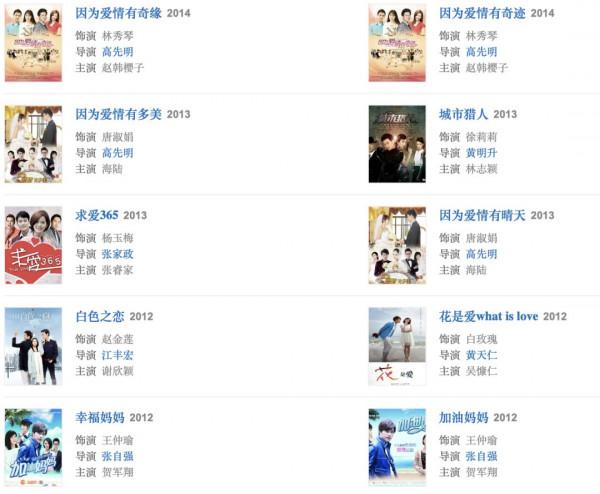This screenshot has width=600, height=494.
Task: View director 黄明升 under 城市猎人
Action: coord(481,153)
